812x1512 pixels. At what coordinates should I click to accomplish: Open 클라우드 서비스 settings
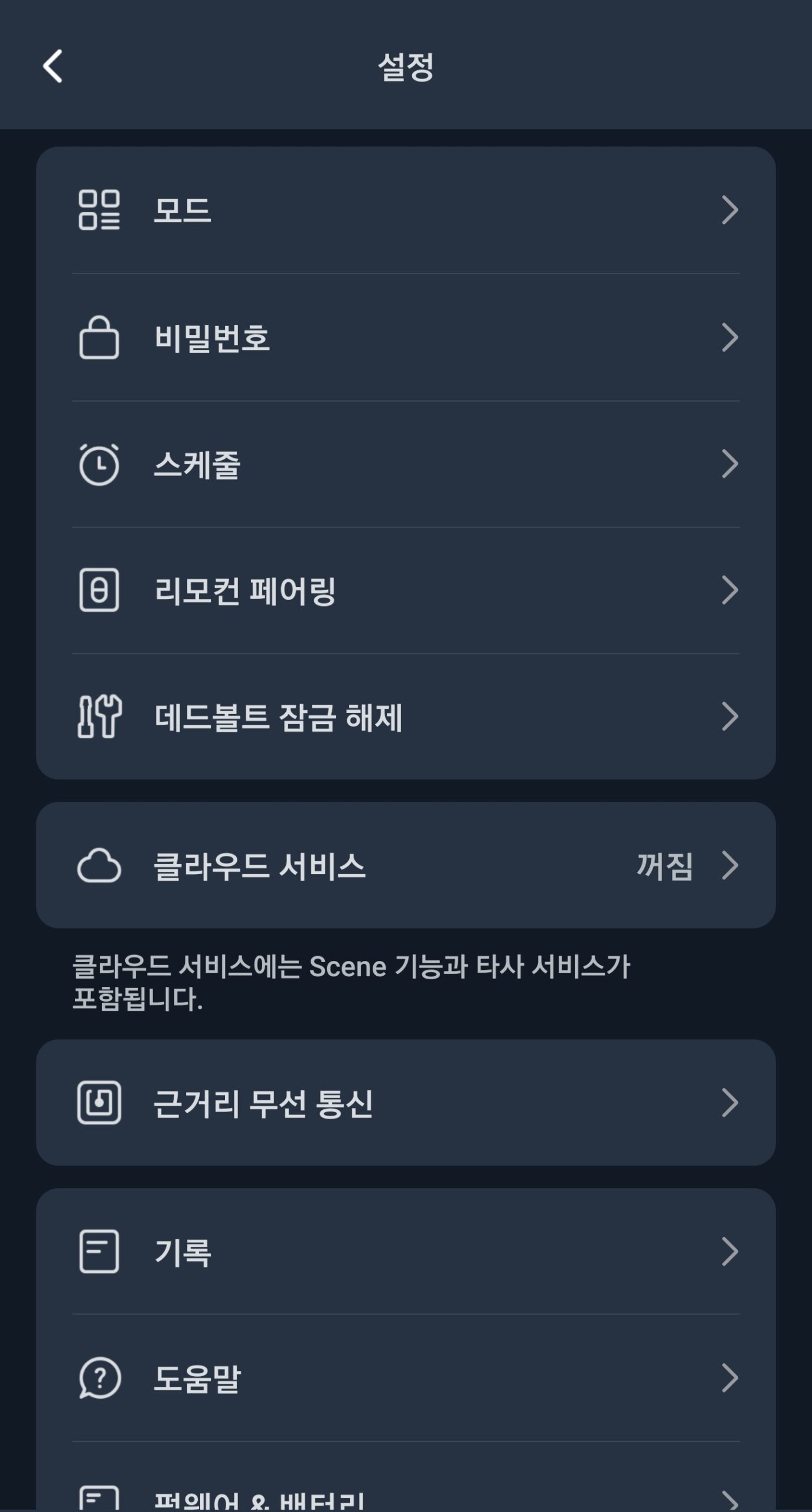click(x=405, y=865)
